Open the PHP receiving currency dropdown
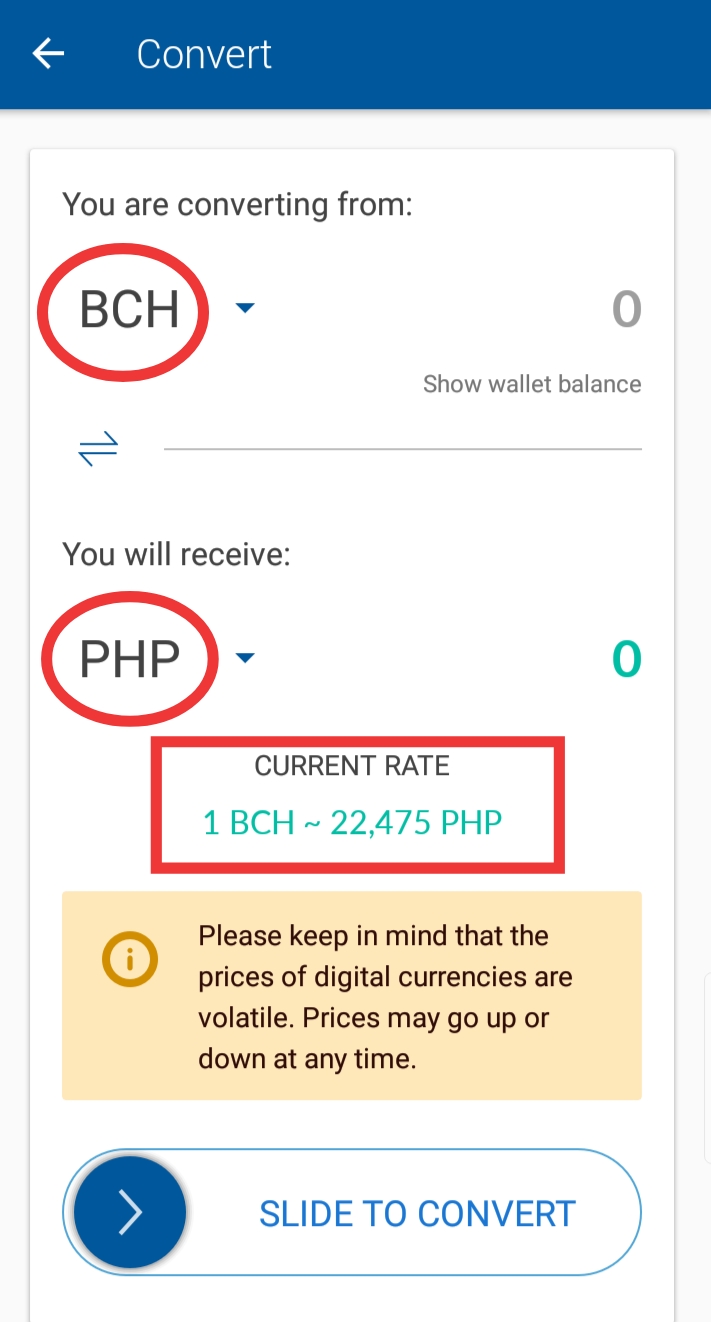This screenshot has width=711, height=1322. click(x=245, y=657)
